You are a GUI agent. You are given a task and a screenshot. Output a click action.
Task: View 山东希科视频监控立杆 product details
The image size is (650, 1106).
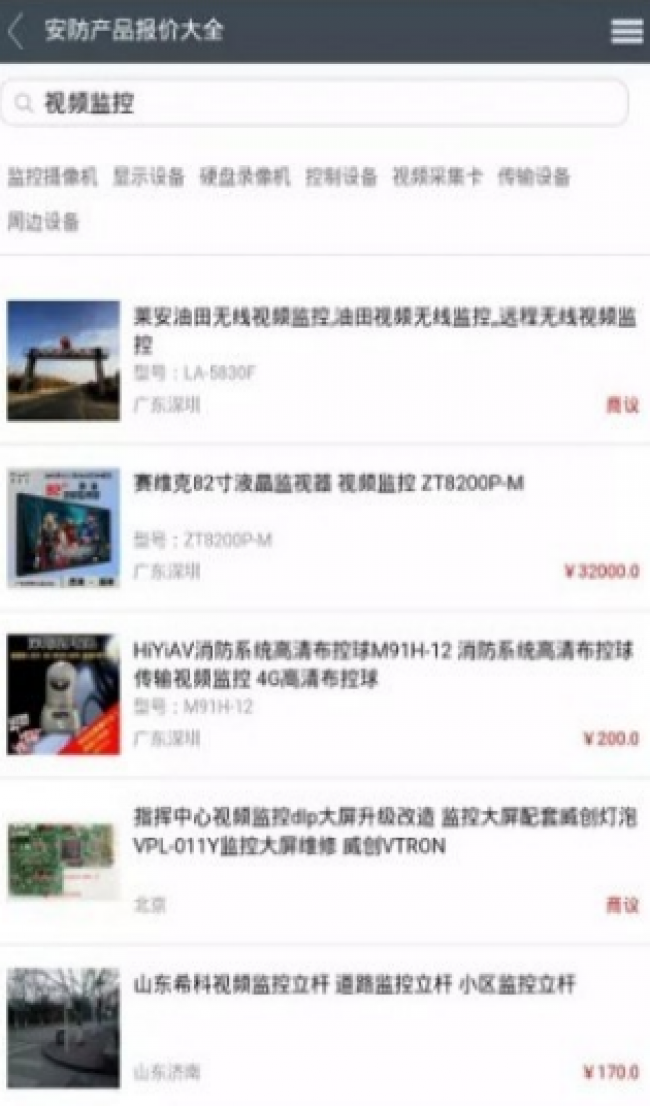[x=354, y=985]
